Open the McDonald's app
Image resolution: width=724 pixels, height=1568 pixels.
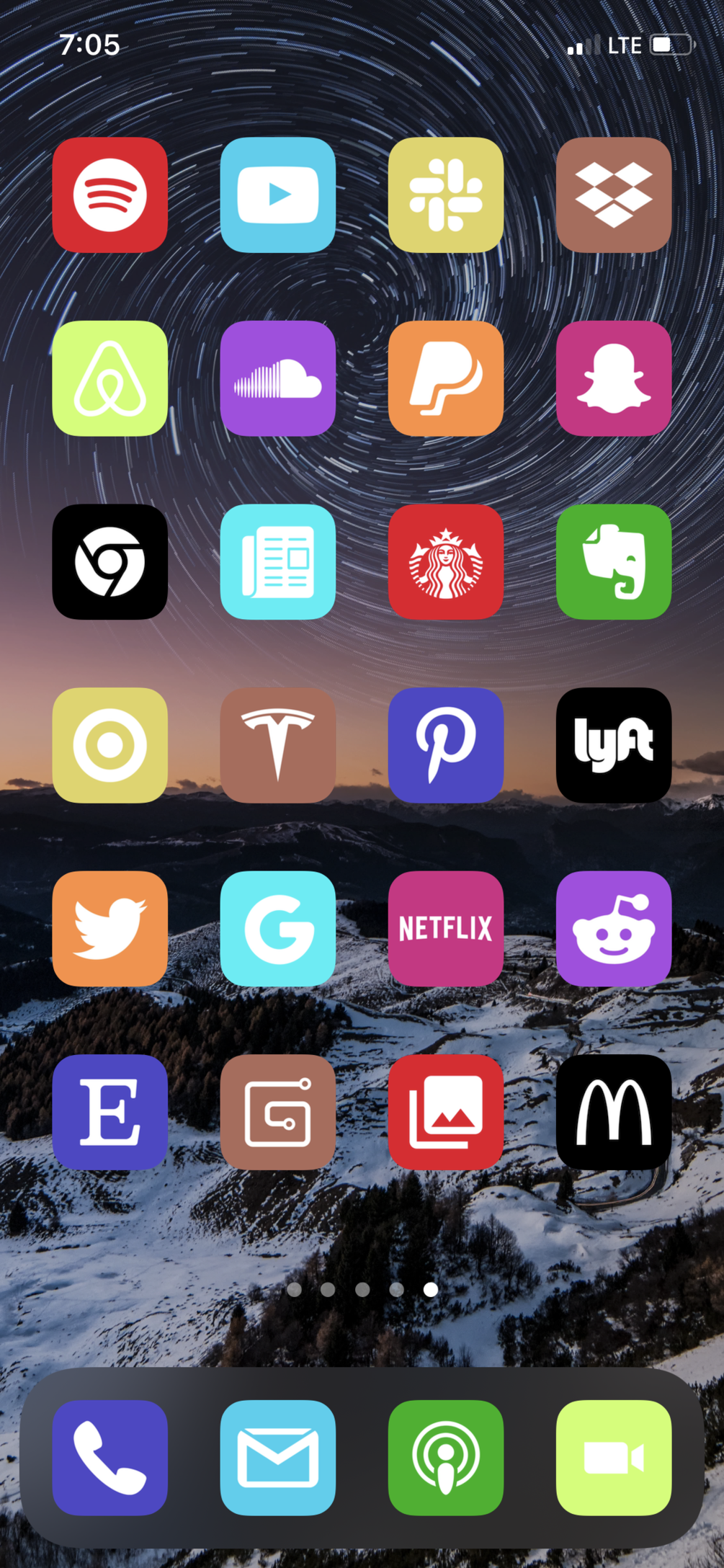coord(614,1112)
